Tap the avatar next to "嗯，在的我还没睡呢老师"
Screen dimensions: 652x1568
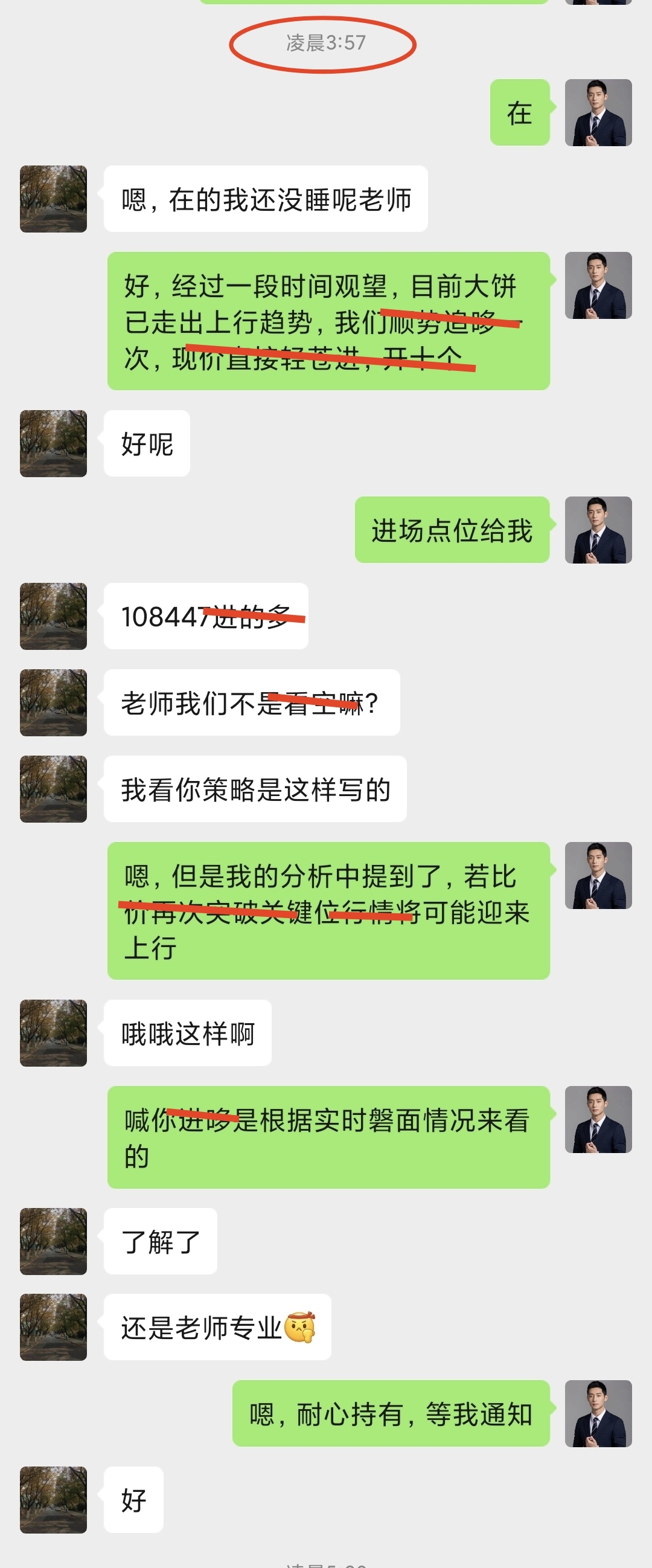click(54, 199)
